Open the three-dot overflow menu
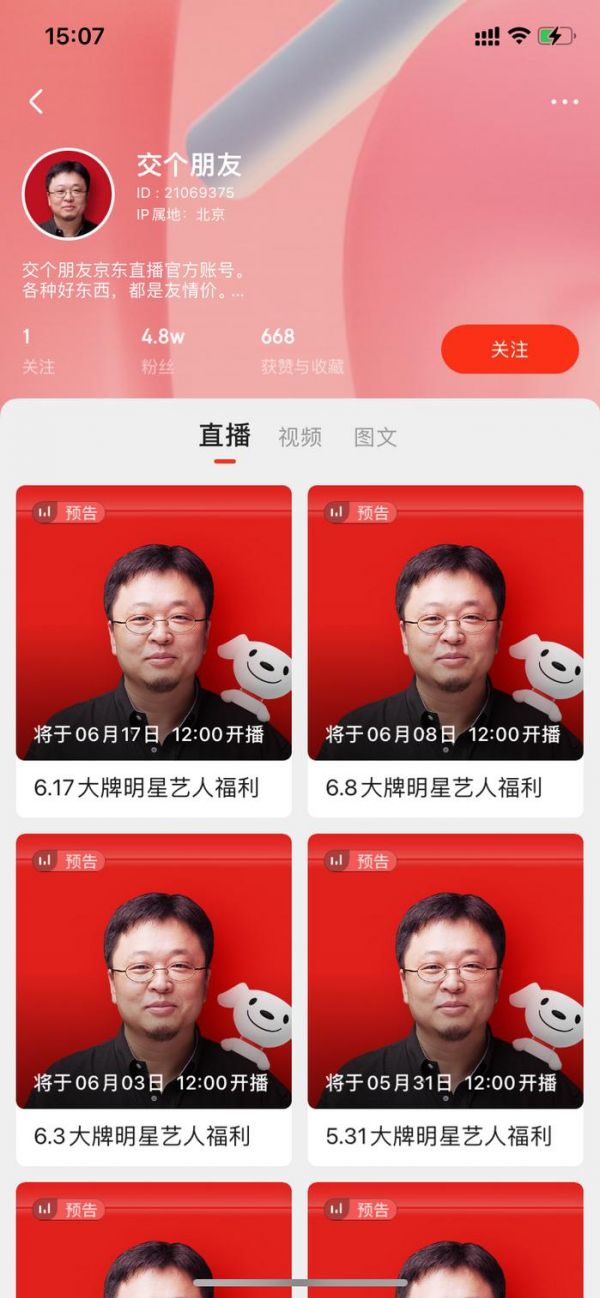The height and width of the screenshot is (1298, 600). tap(564, 102)
